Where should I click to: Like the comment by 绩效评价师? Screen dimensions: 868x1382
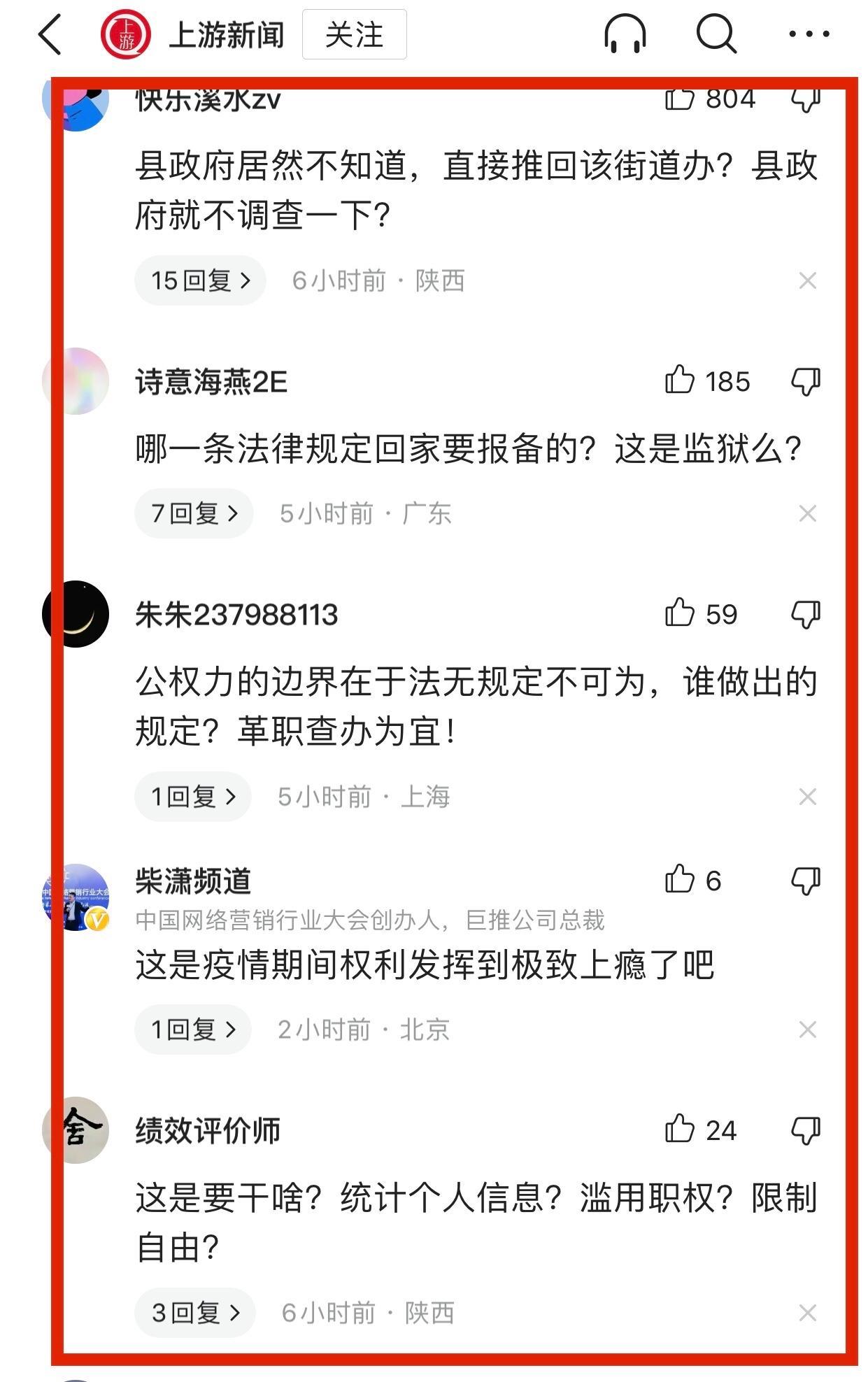tap(679, 1130)
